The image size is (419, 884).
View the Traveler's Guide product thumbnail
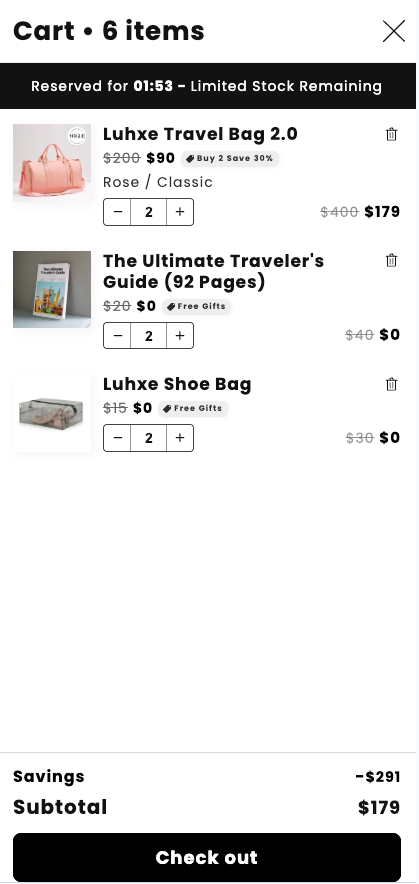(x=52, y=289)
